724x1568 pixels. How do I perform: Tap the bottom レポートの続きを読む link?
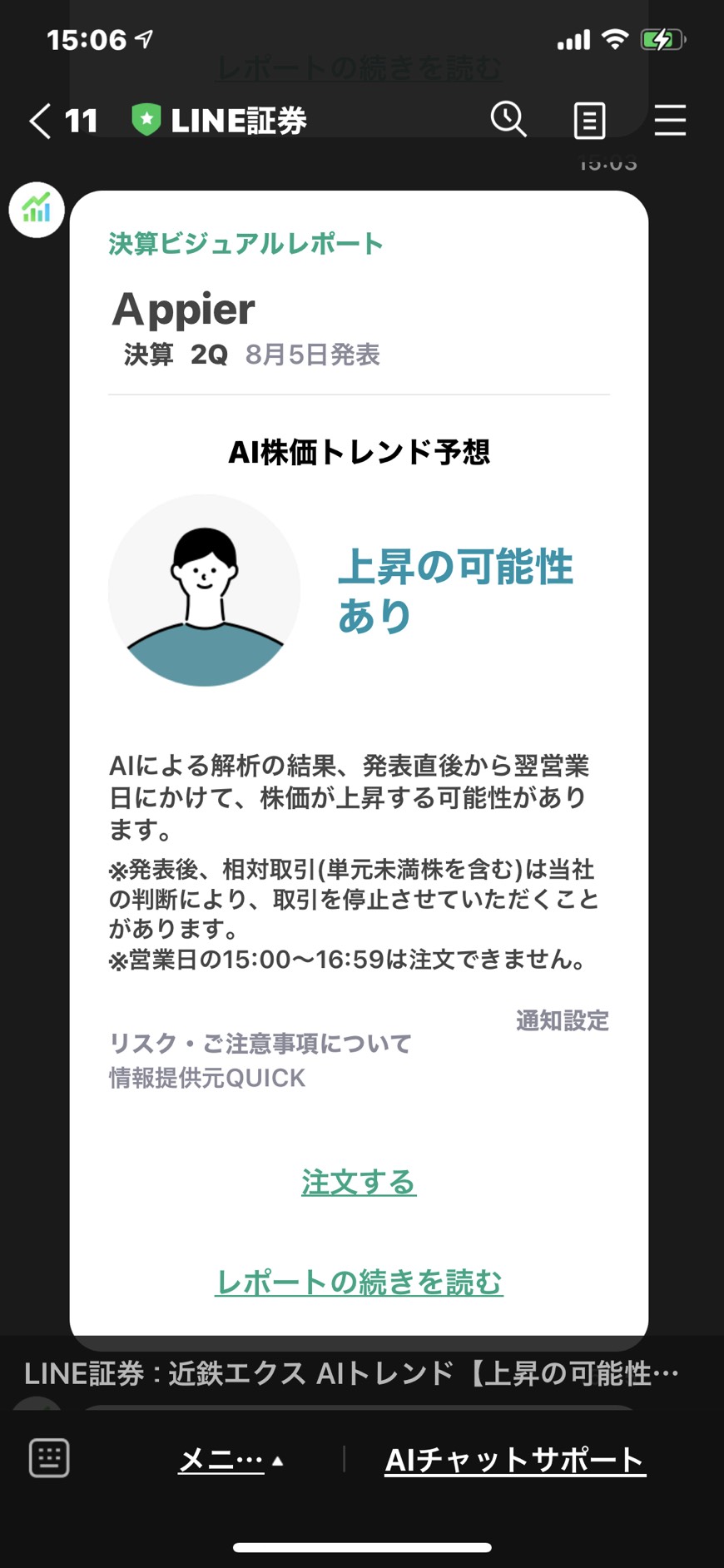[359, 1283]
